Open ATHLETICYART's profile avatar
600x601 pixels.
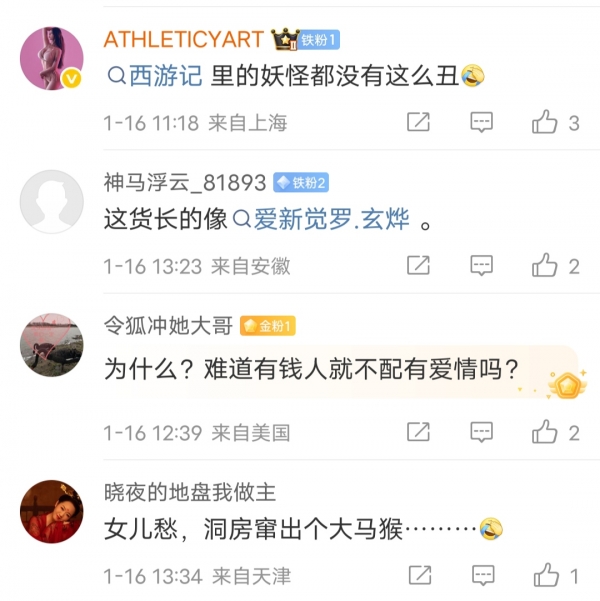[51, 57]
